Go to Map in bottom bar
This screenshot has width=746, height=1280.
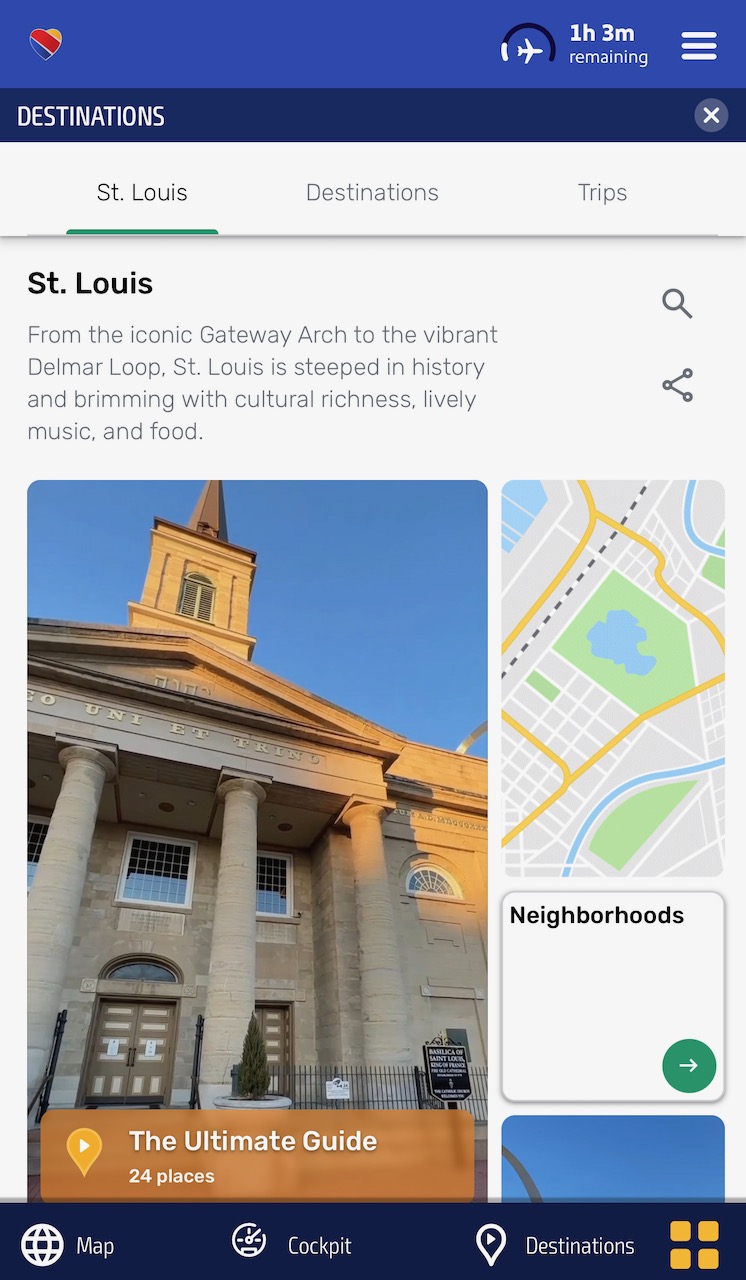[68, 1245]
